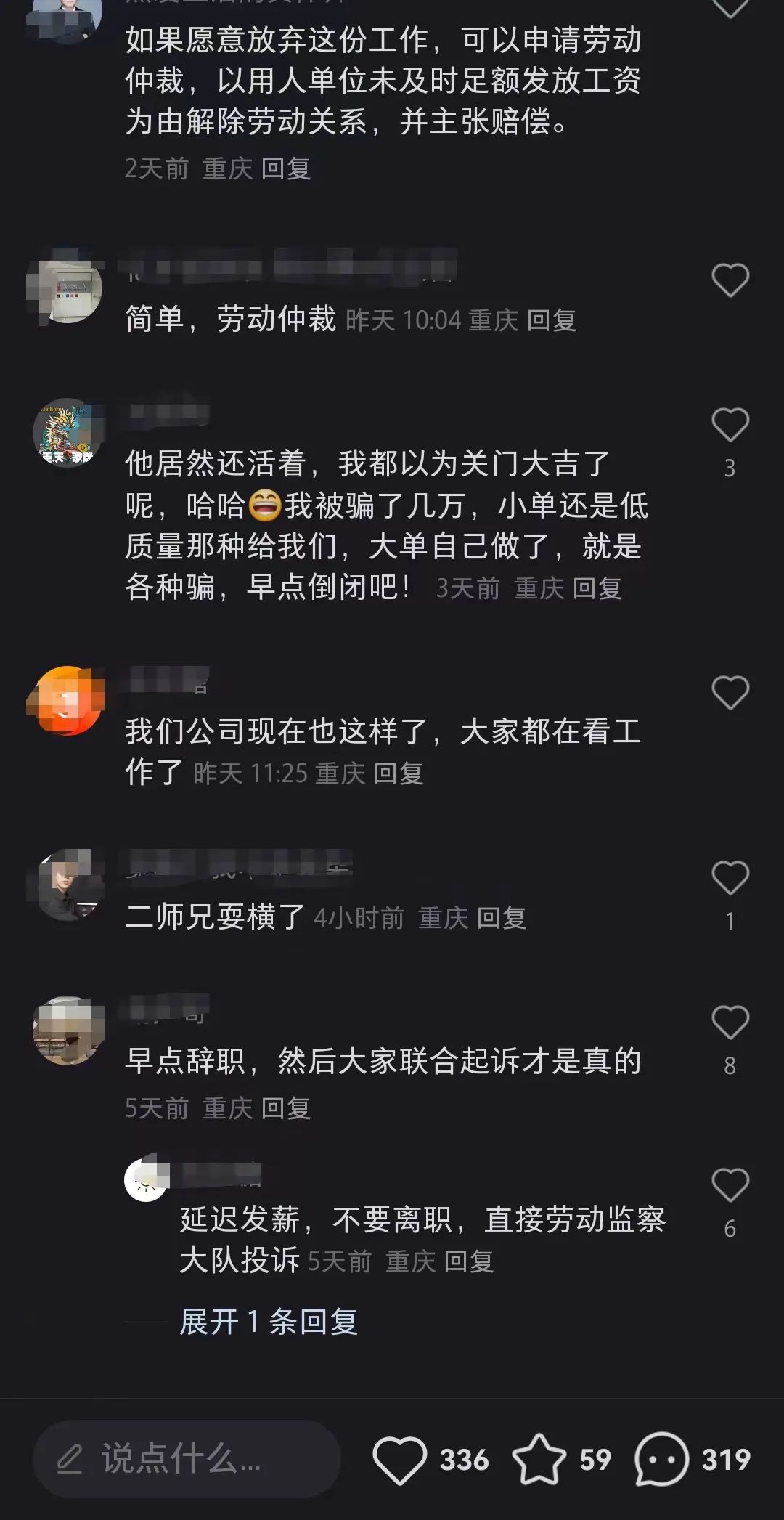Like the comment "我们公司现在也这样了"

point(730,693)
